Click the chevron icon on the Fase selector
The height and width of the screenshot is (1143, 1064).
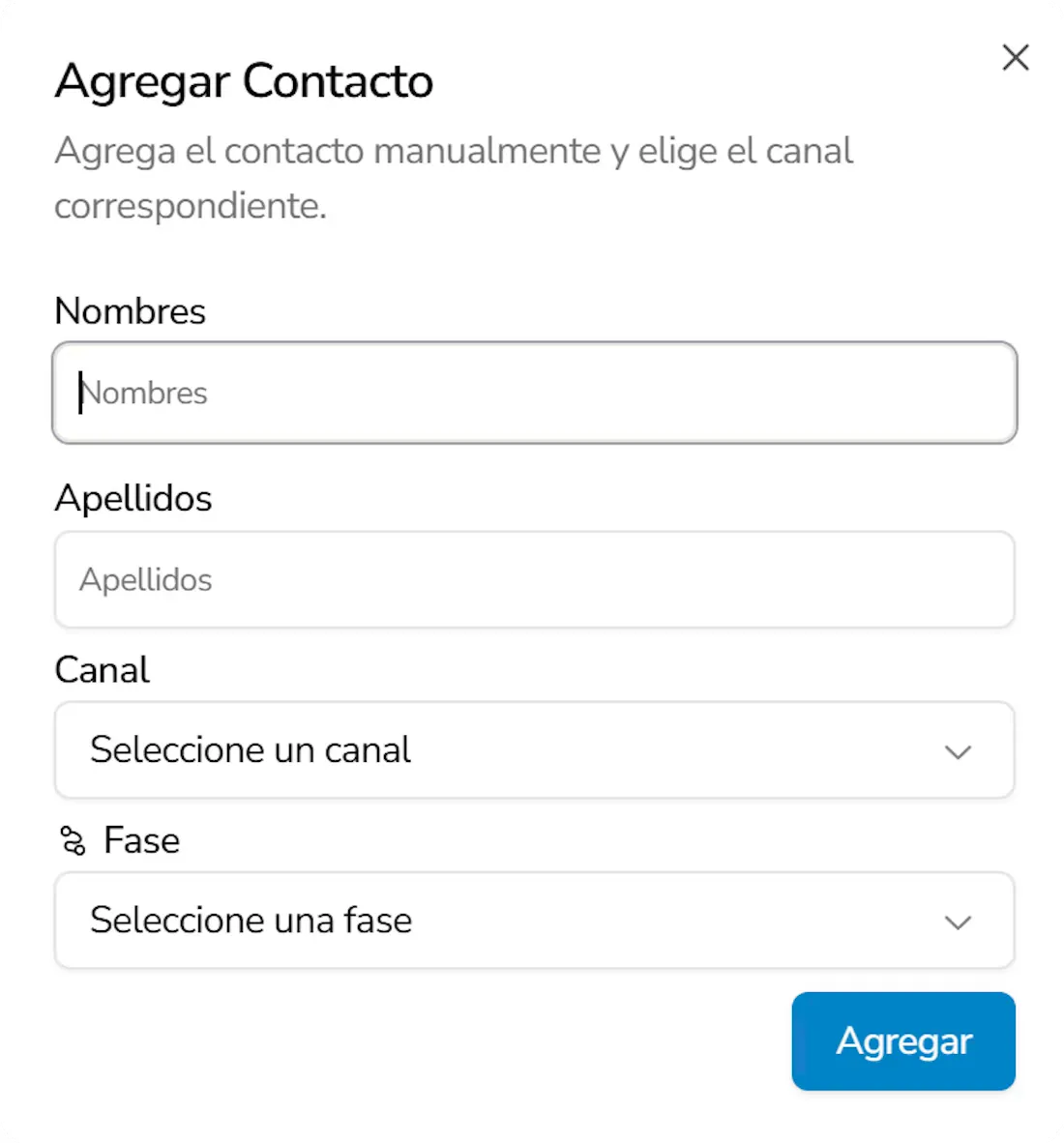[959, 922]
